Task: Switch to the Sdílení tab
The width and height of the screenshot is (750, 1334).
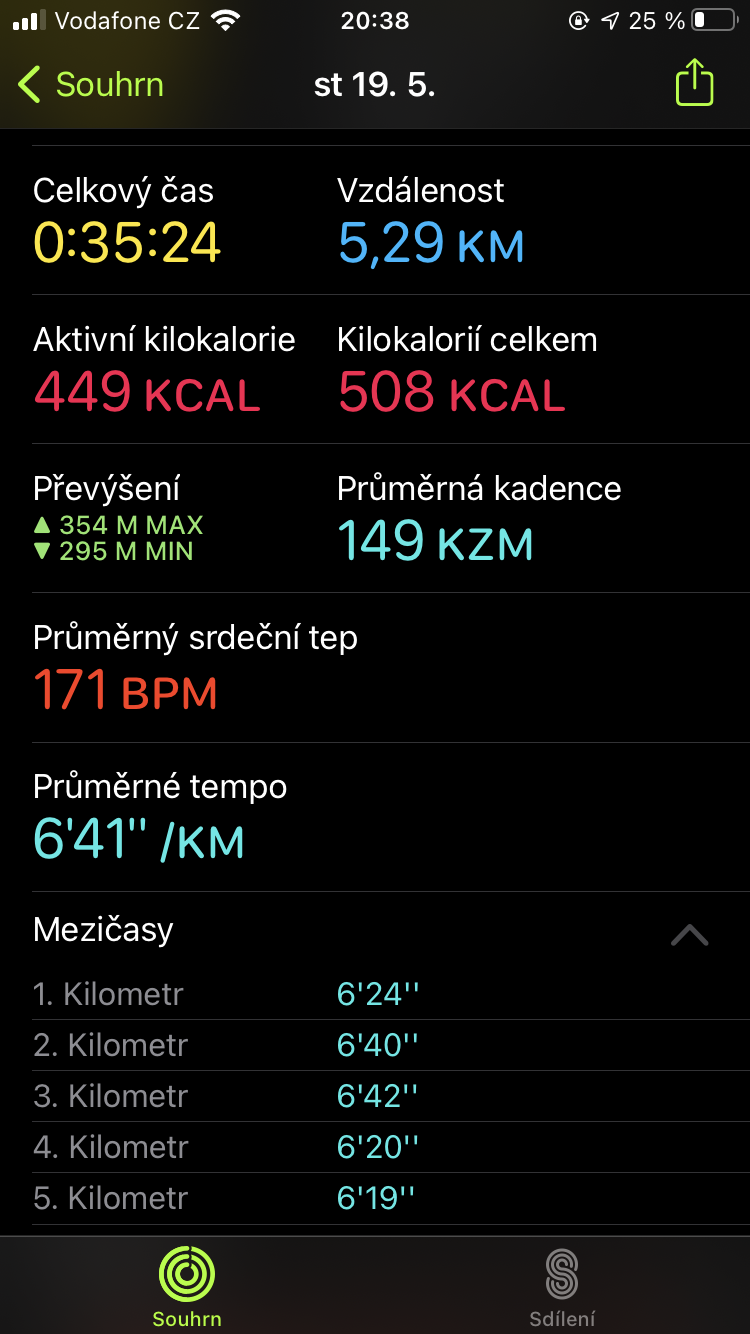Action: coord(562,1287)
